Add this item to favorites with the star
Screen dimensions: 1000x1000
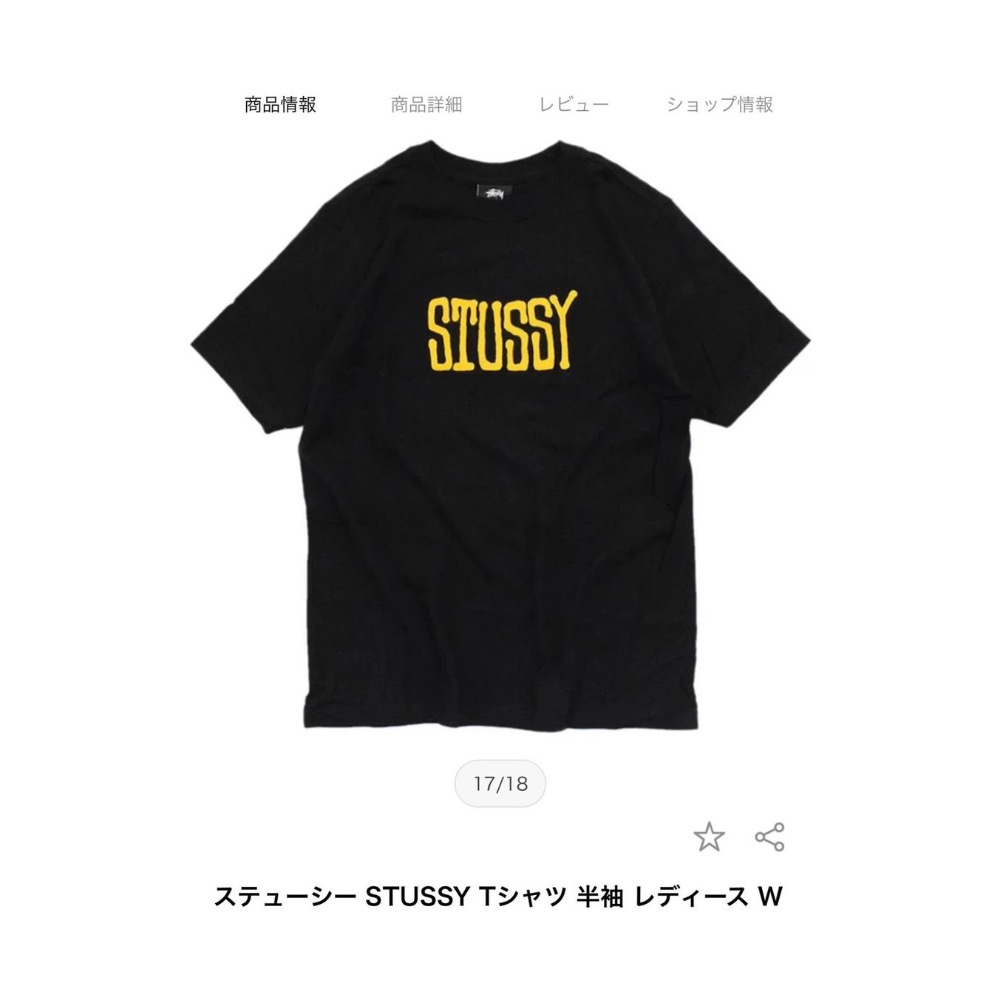709,836
